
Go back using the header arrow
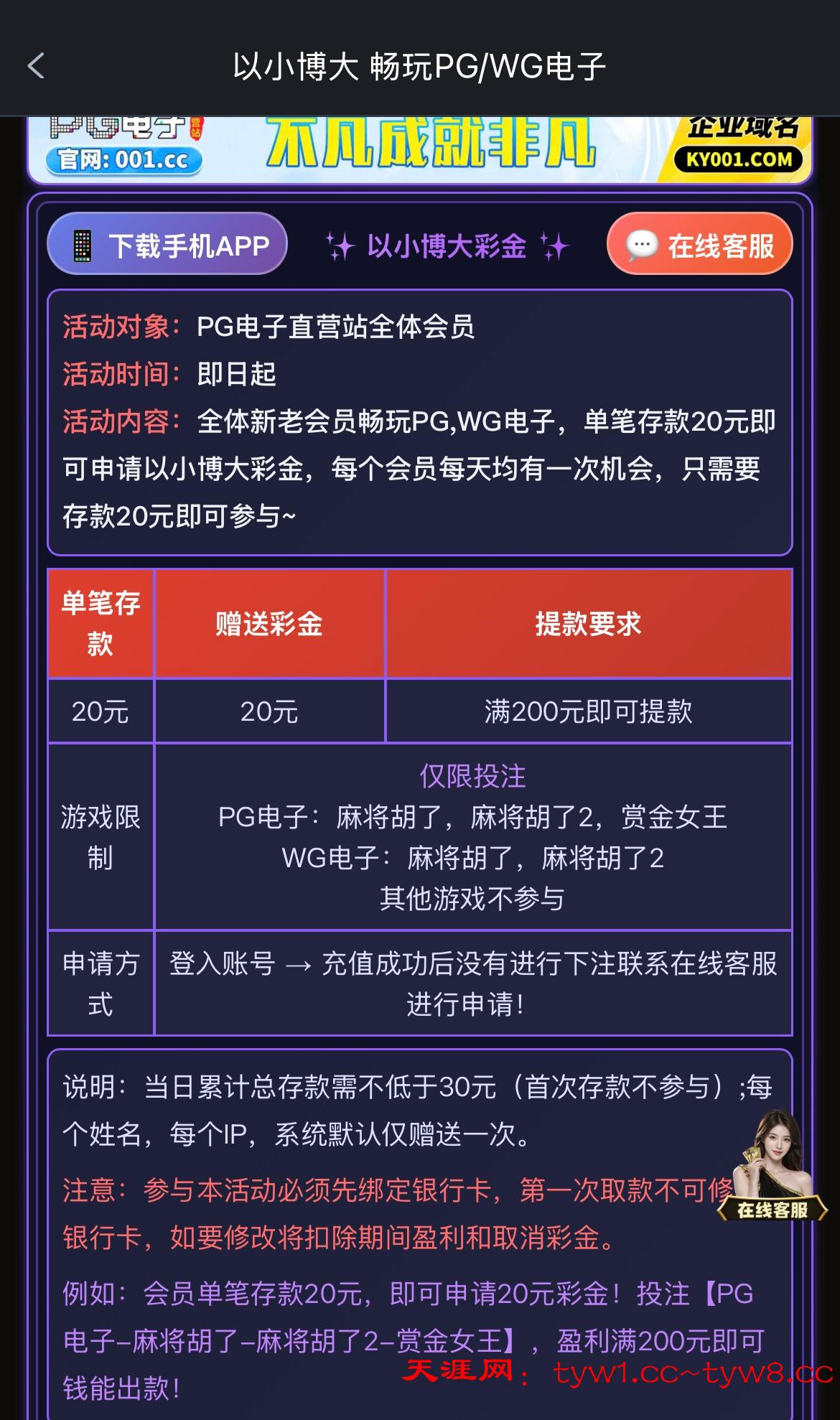[36, 66]
